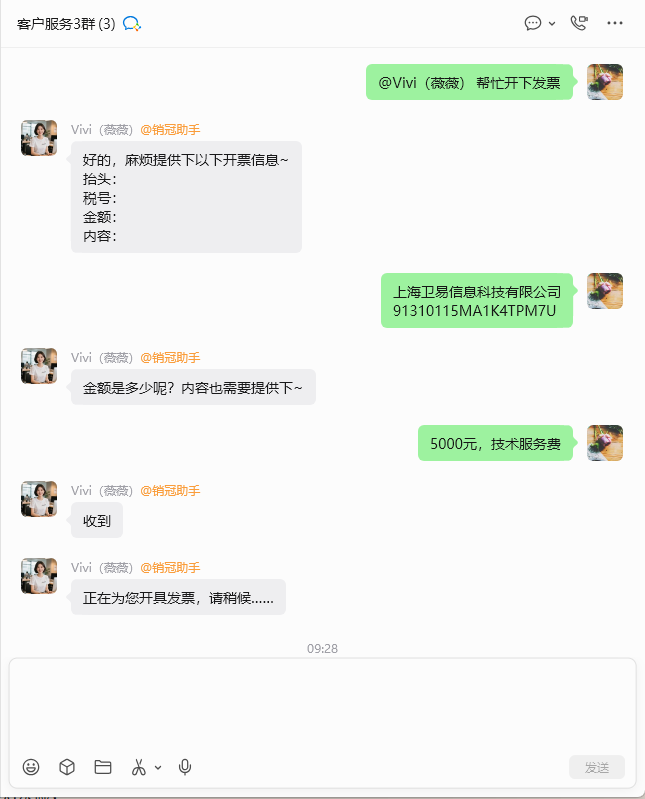Take a screenshot with scissors tool
The image size is (645, 799).
pyautogui.click(x=139, y=767)
